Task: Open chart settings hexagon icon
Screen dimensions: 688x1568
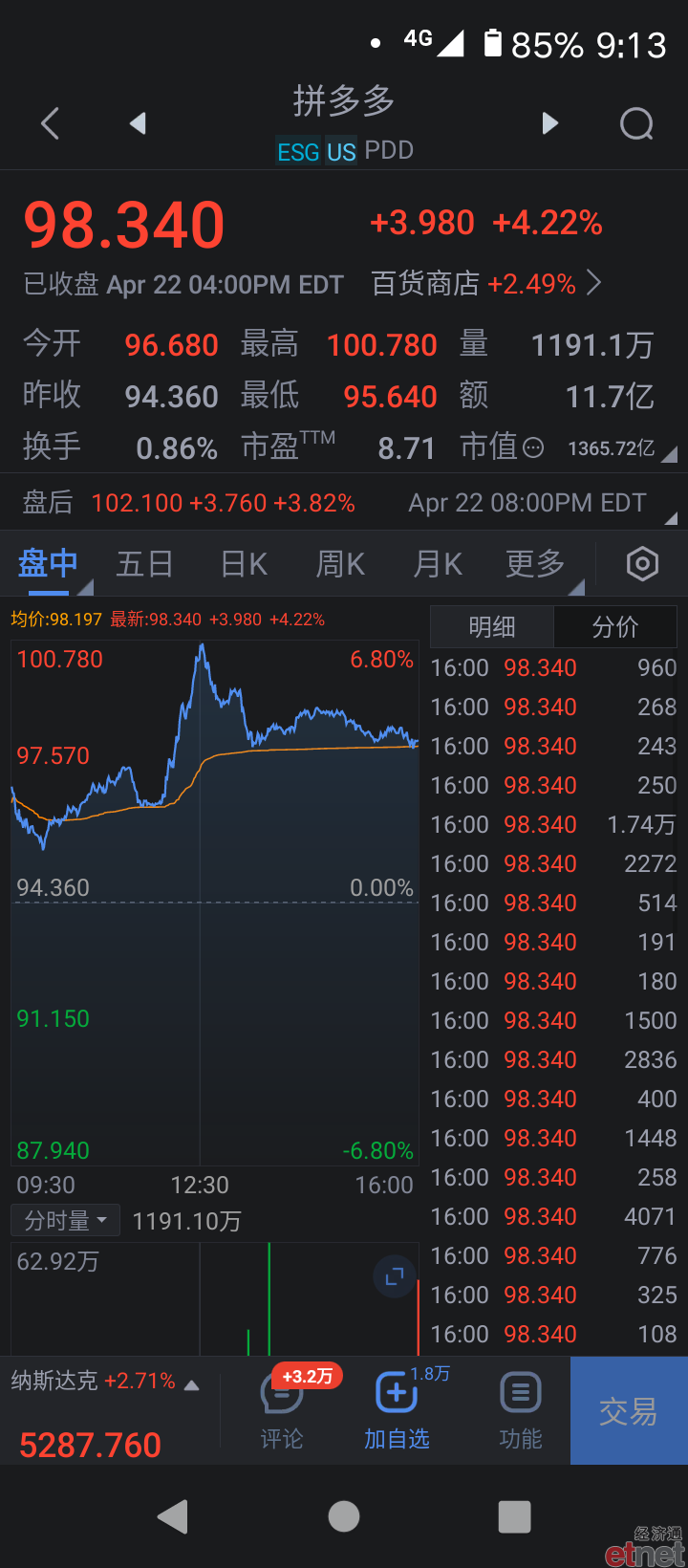Action: 642,564
